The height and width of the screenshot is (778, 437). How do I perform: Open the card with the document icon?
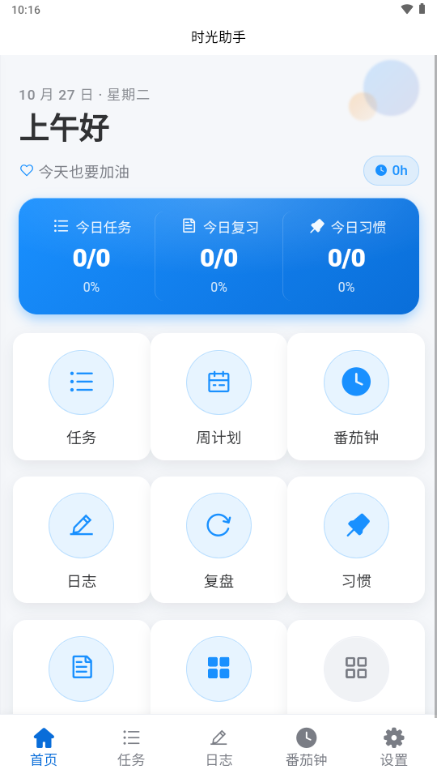click(81, 667)
